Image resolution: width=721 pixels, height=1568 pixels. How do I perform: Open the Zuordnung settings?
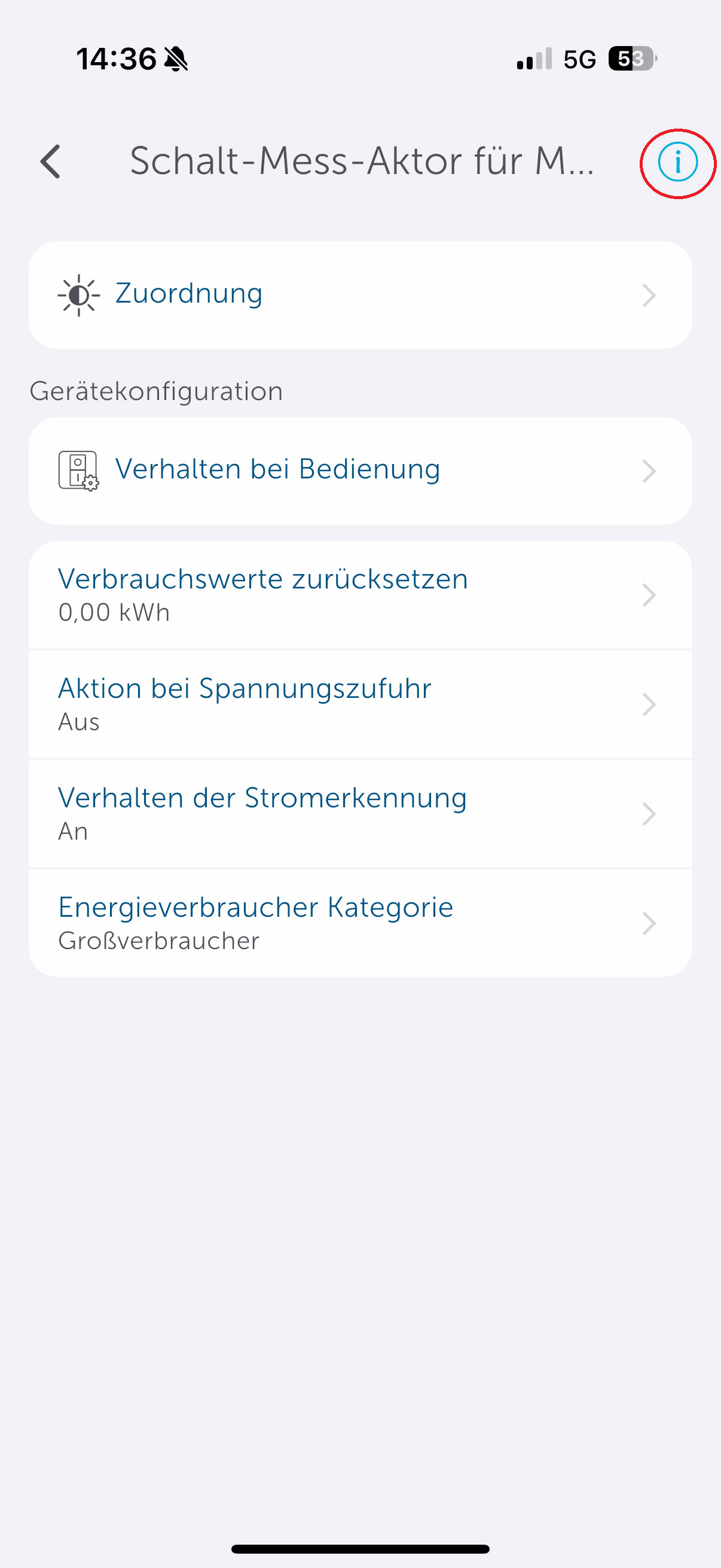pos(359,295)
